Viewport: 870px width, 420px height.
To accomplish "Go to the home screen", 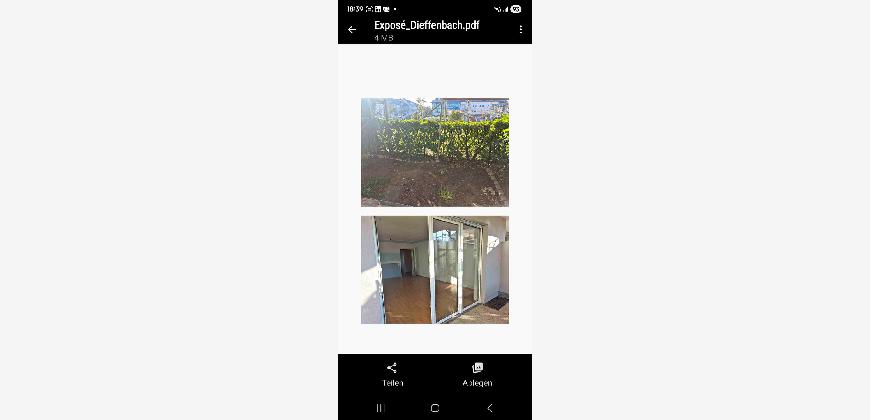I will [x=435, y=408].
